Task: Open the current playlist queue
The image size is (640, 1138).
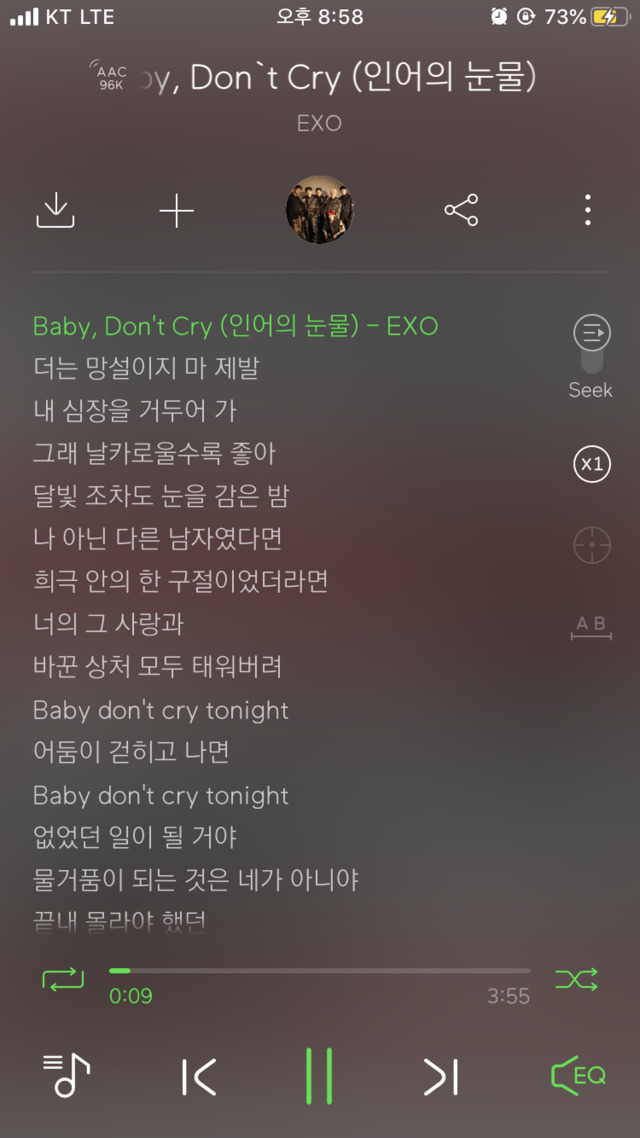Action: point(66,1075)
